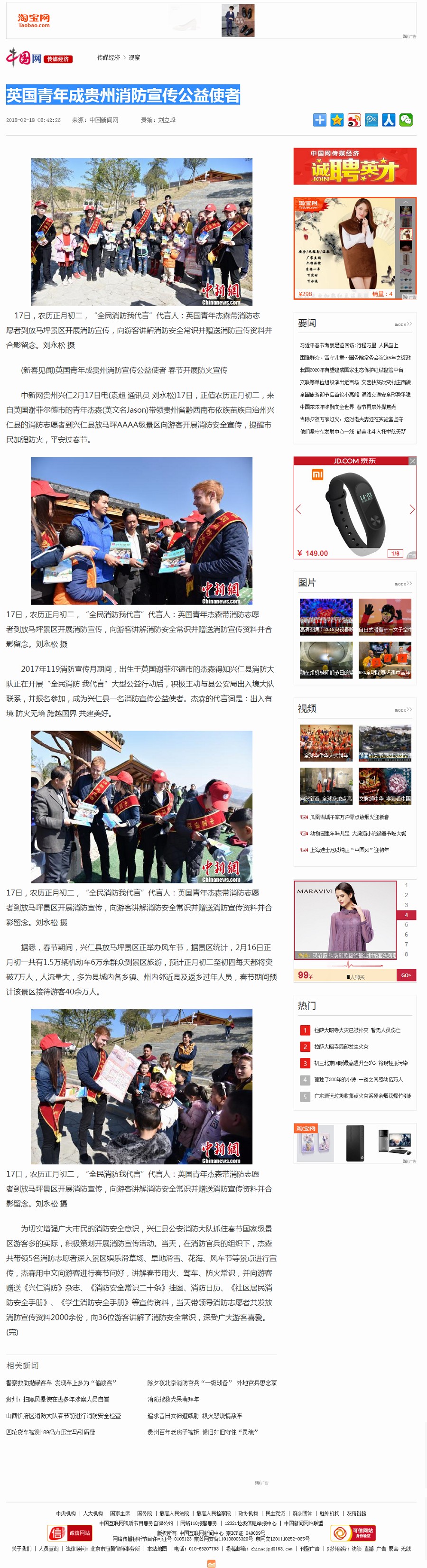The width and height of the screenshot is (427, 1568).
Task: Share article to Sina Weibo
Action: click(354, 120)
